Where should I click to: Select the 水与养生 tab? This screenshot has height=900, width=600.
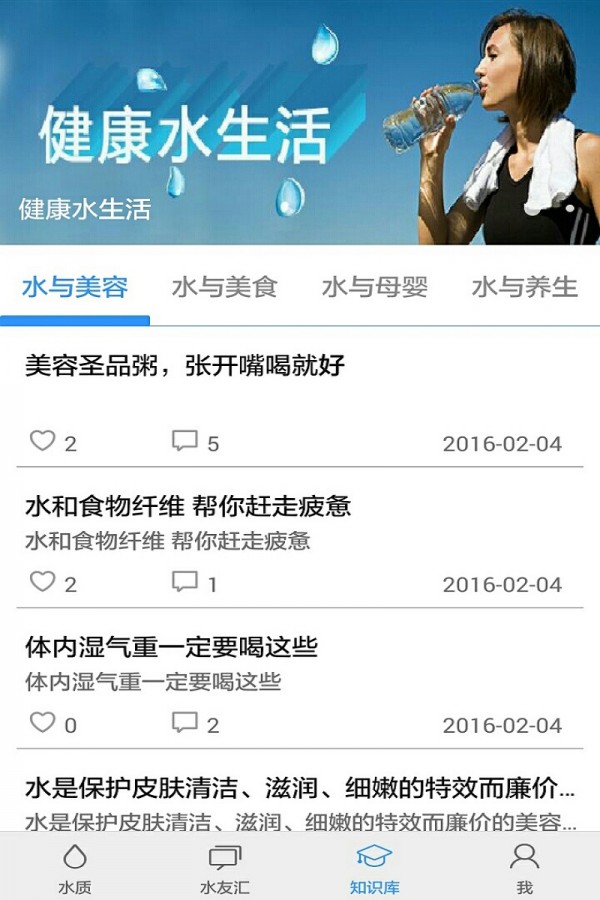coord(524,288)
